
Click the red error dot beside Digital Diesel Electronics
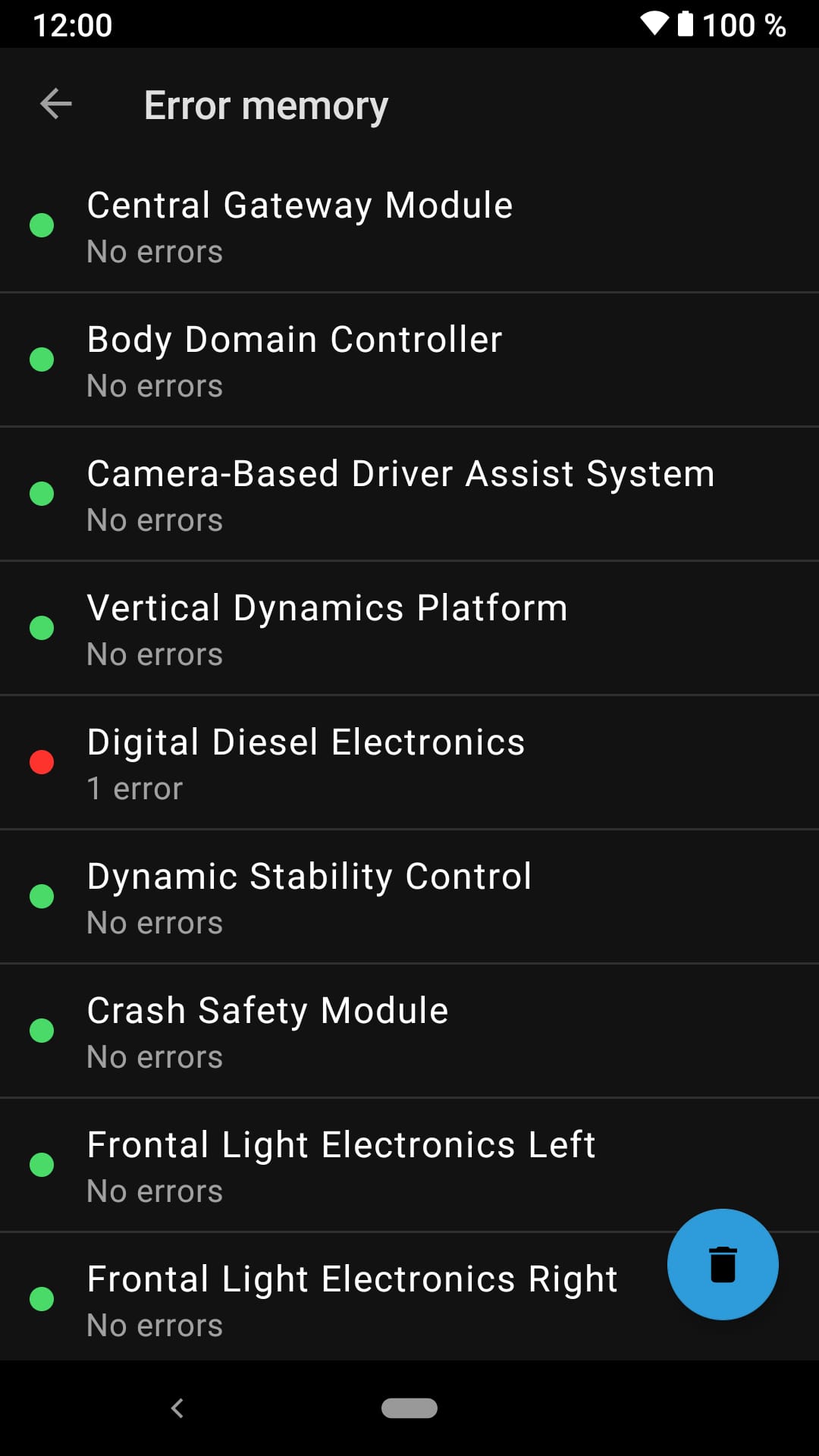[42, 762]
